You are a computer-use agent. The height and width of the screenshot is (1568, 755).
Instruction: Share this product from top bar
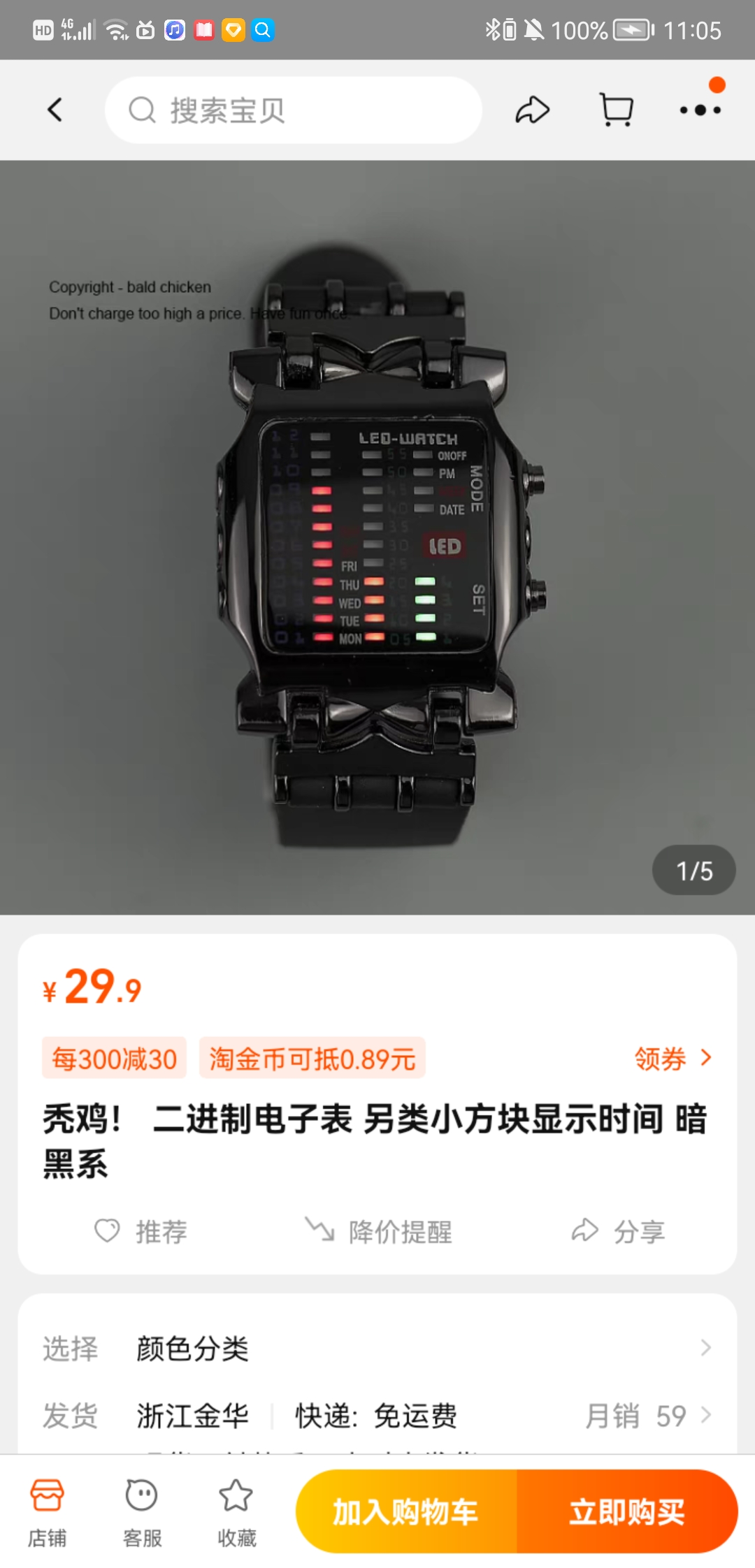[x=532, y=110]
